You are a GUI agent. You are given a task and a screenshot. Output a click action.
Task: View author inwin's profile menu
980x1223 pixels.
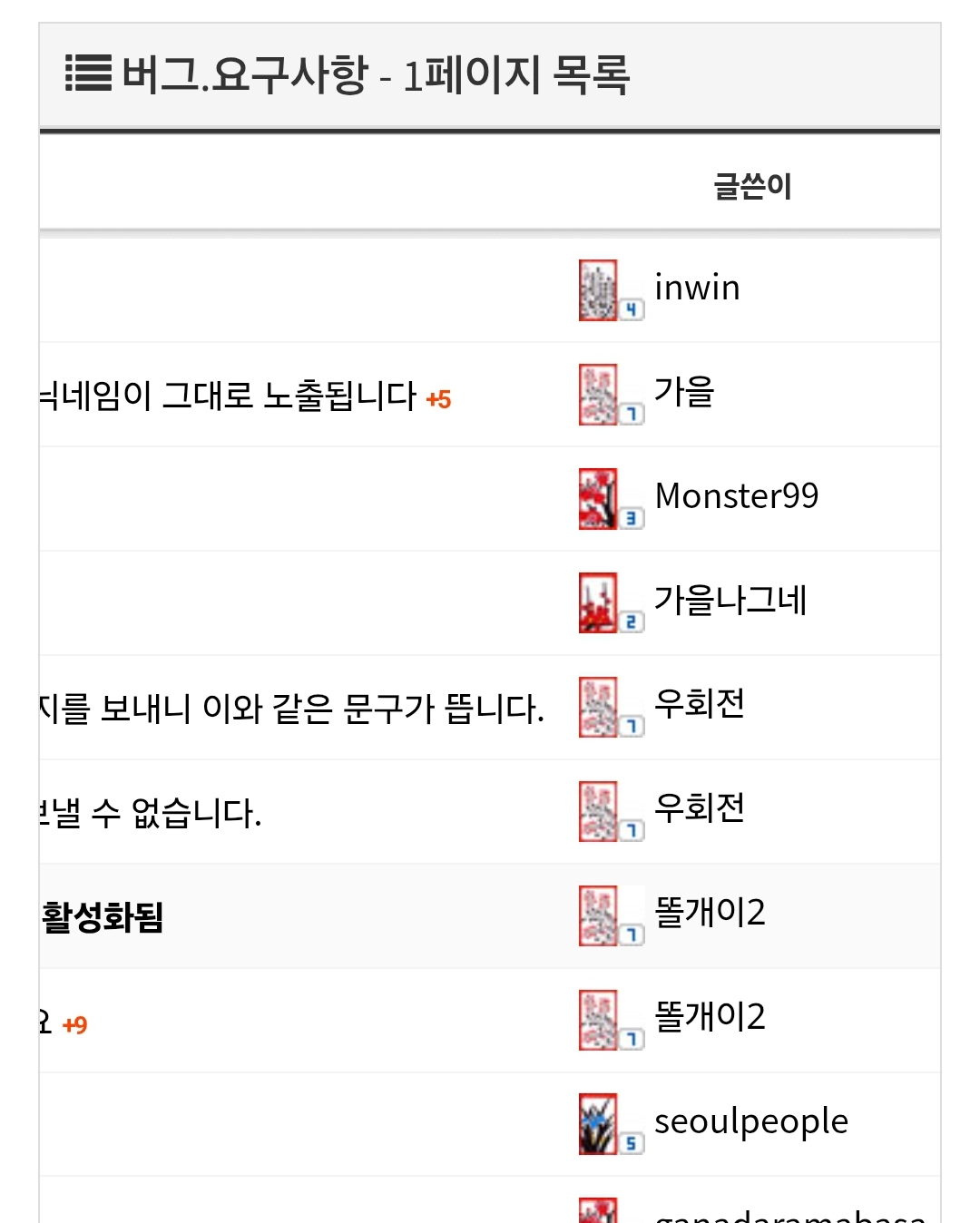(696, 289)
